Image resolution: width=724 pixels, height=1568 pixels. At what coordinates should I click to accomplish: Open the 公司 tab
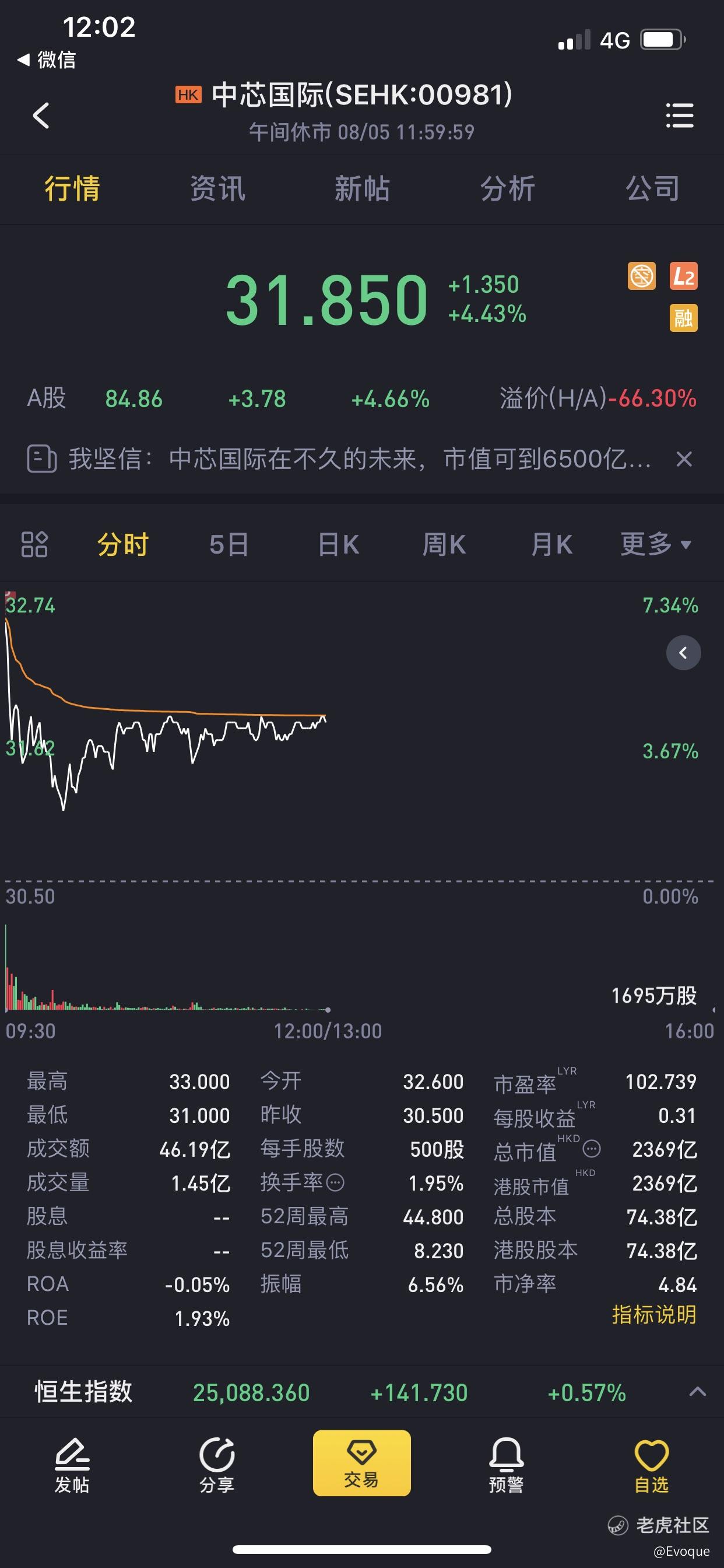(x=652, y=188)
